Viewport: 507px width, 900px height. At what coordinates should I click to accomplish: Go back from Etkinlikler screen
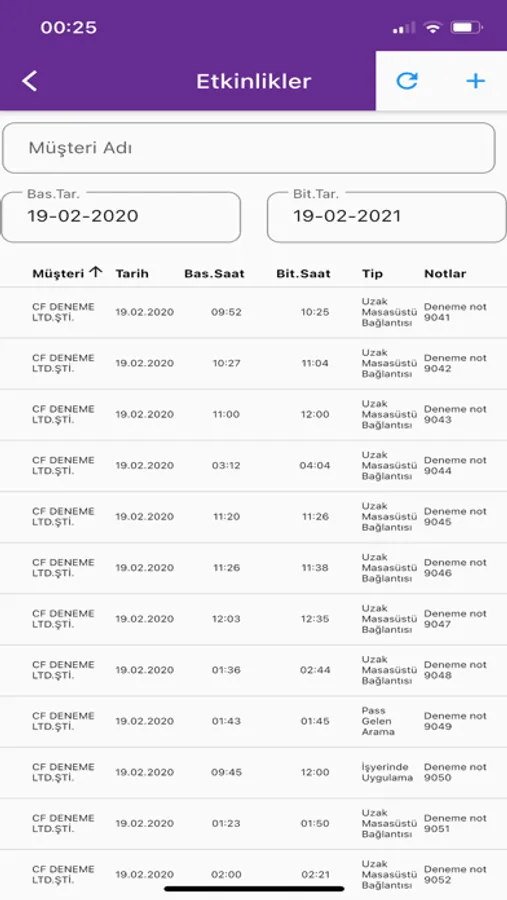[29, 81]
